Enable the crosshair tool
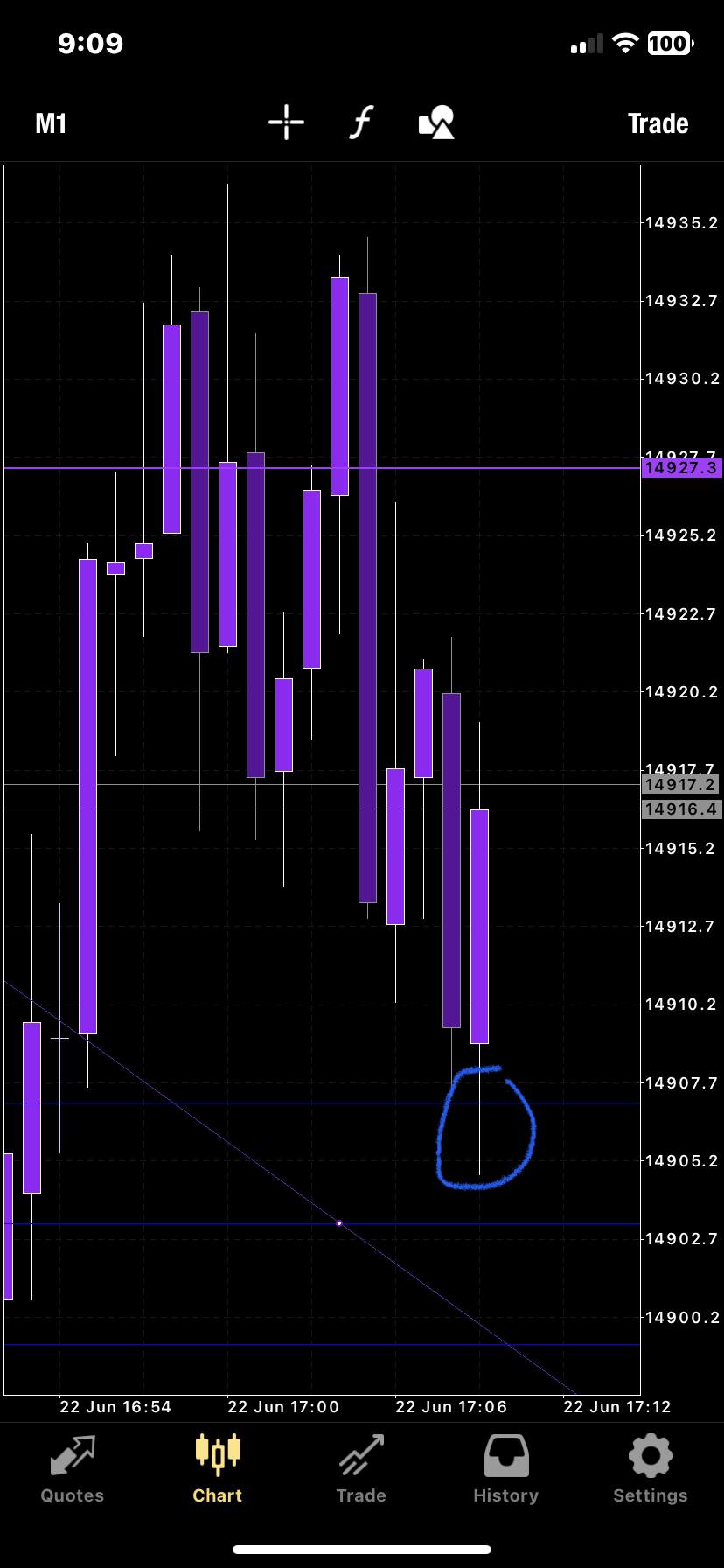This screenshot has height=1568, width=724. 286,122
